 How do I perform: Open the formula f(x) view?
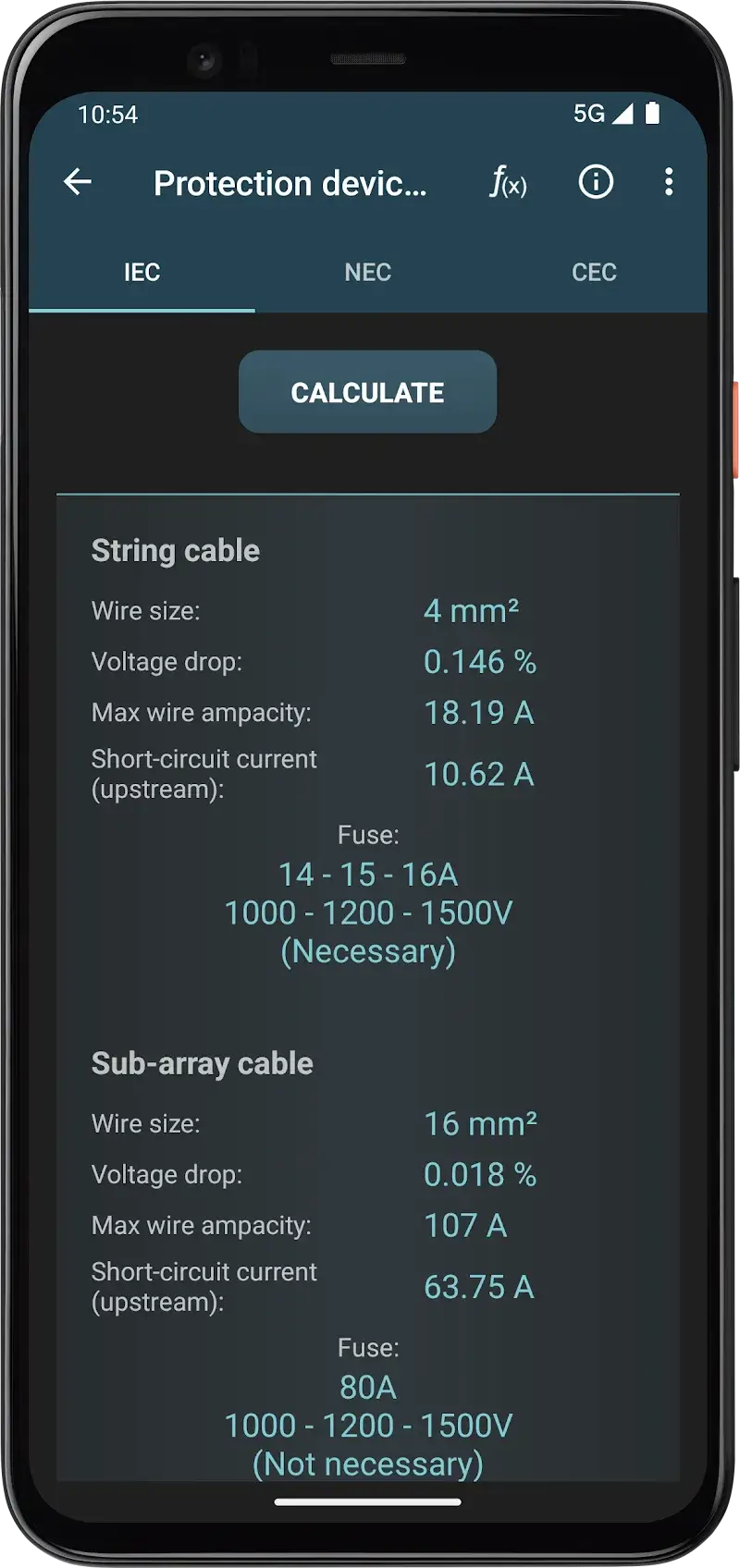508,182
